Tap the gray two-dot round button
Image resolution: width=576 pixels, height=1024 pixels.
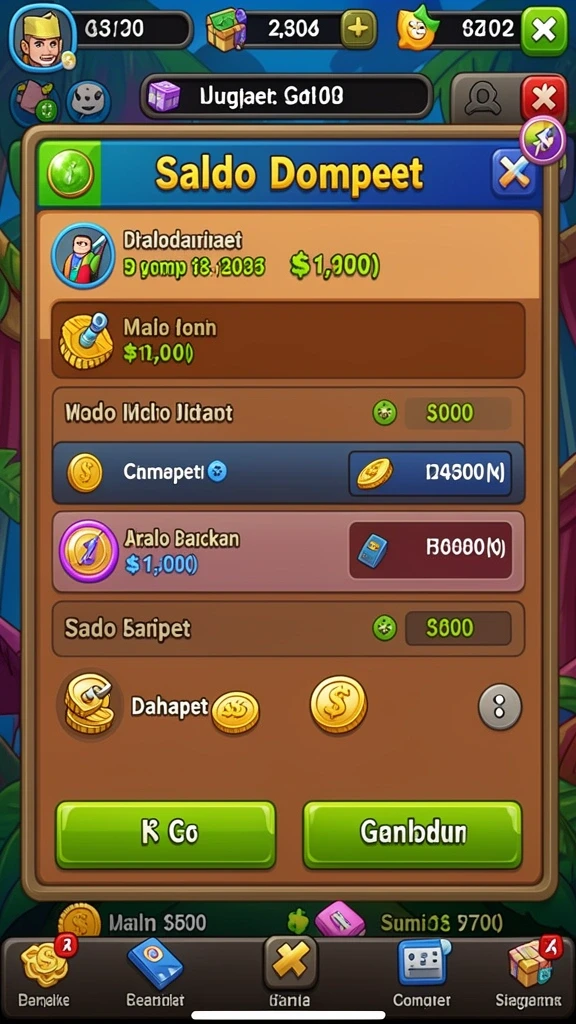pyautogui.click(x=500, y=707)
